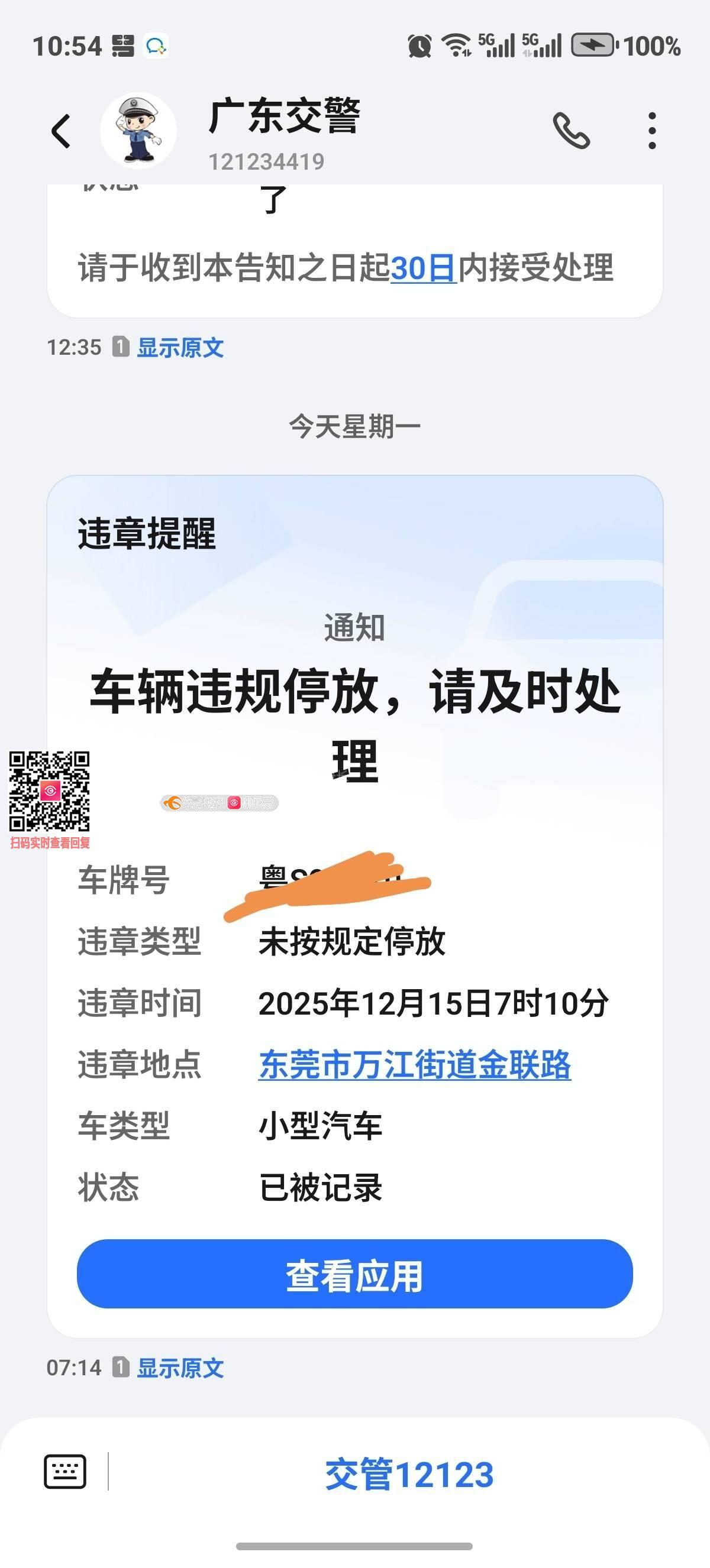Open the 东莞市万江街道金联路 location link
This screenshot has height=1568, width=710.
pos(415,1065)
